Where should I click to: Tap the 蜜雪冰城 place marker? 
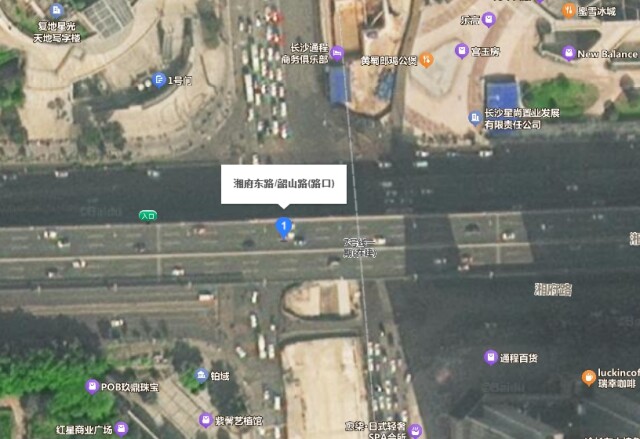click(x=569, y=11)
